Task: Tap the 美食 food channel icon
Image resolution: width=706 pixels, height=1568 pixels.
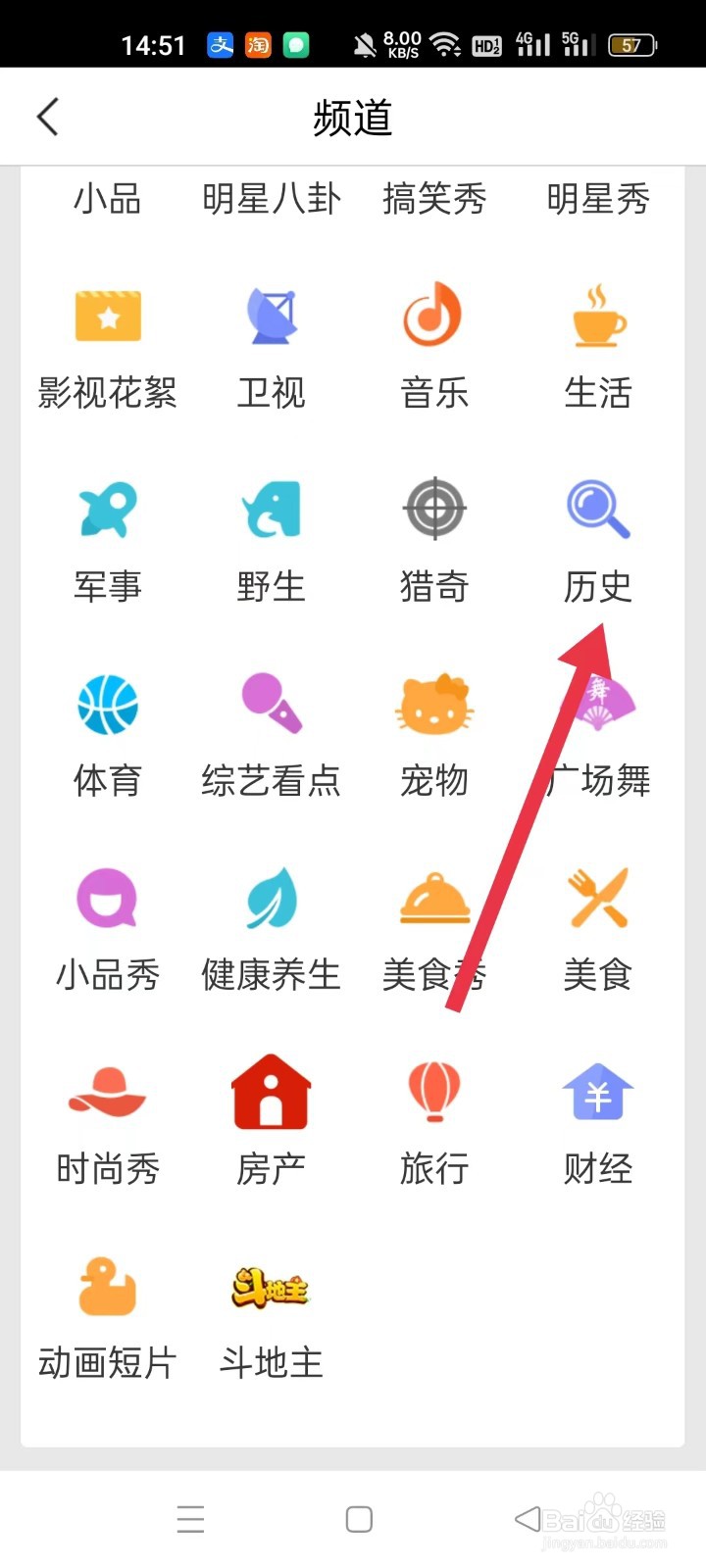Action: click(x=597, y=898)
